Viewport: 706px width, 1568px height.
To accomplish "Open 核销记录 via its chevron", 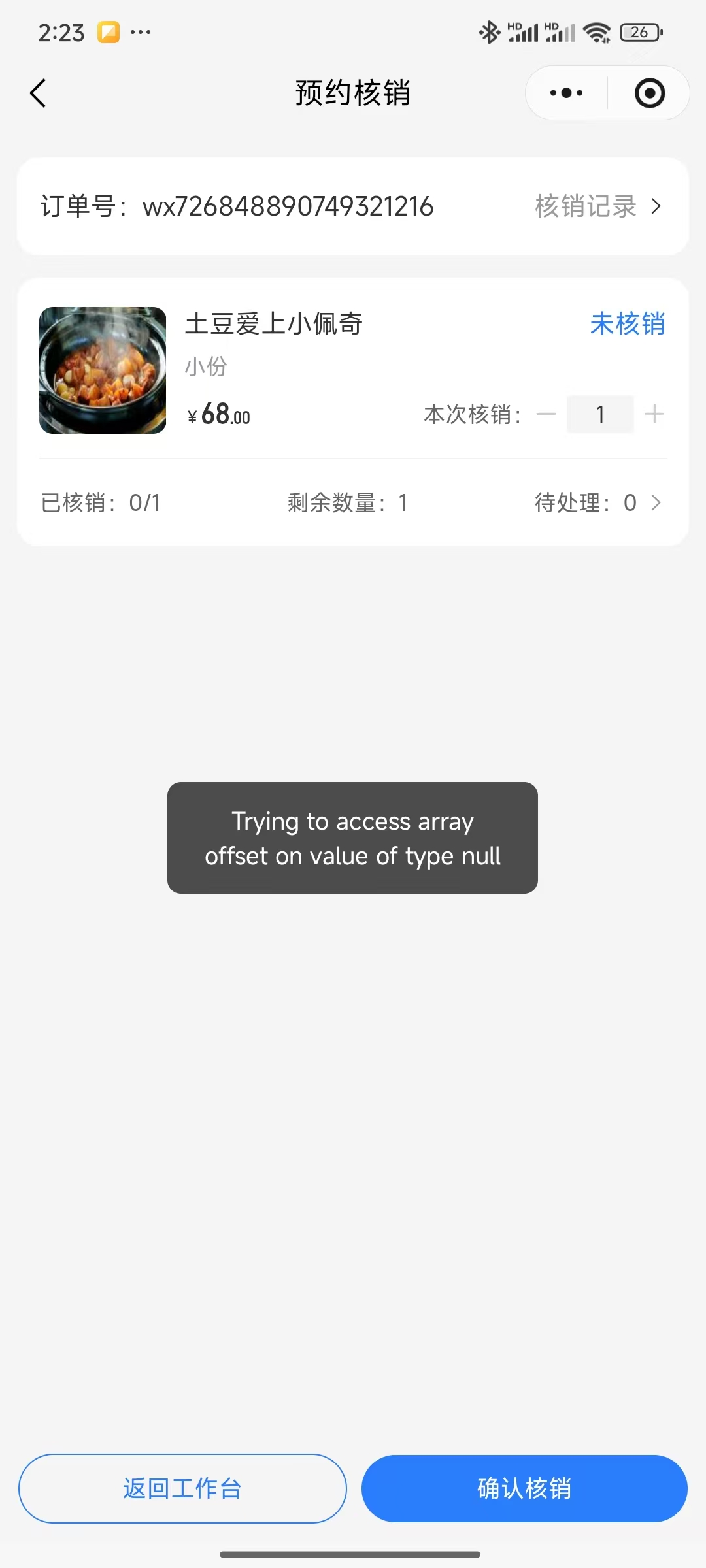I will (585, 206).
